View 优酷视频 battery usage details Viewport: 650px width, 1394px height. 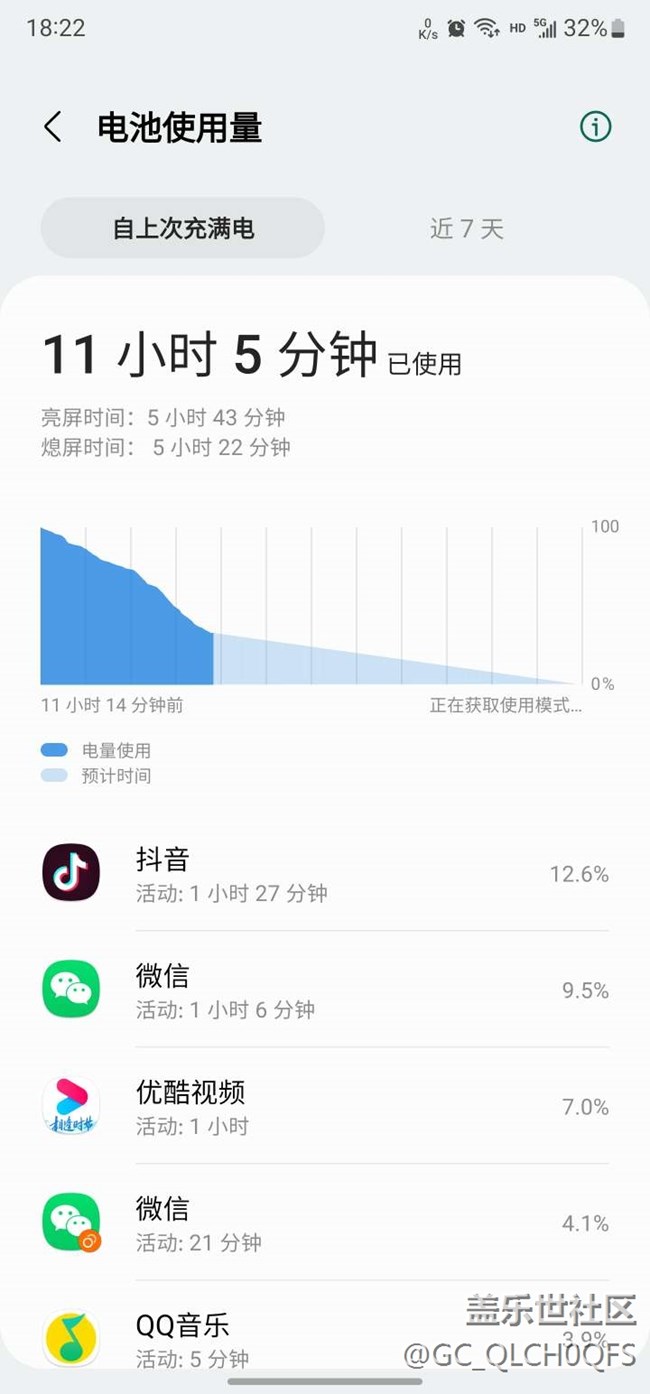coord(325,1107)
